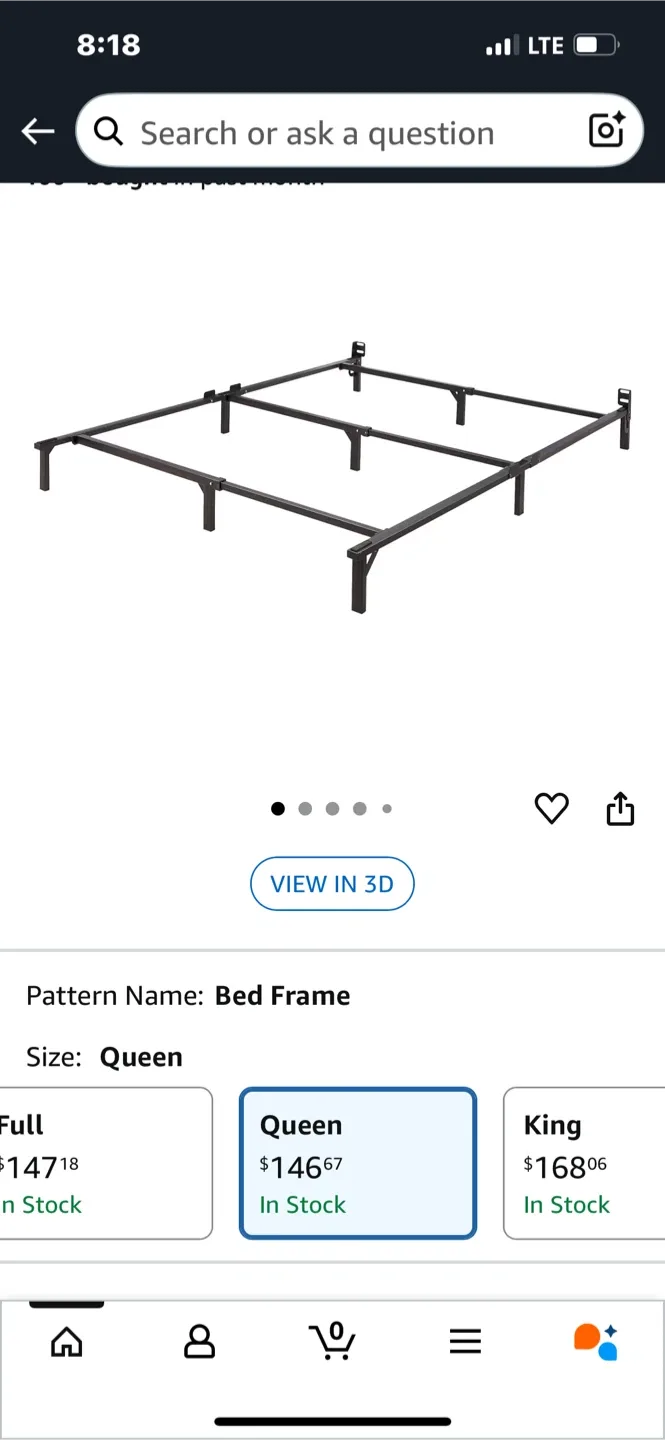This screenshot has height=1440, width=665.
Task: Share this bed frame listing
Action: [620, 808]
